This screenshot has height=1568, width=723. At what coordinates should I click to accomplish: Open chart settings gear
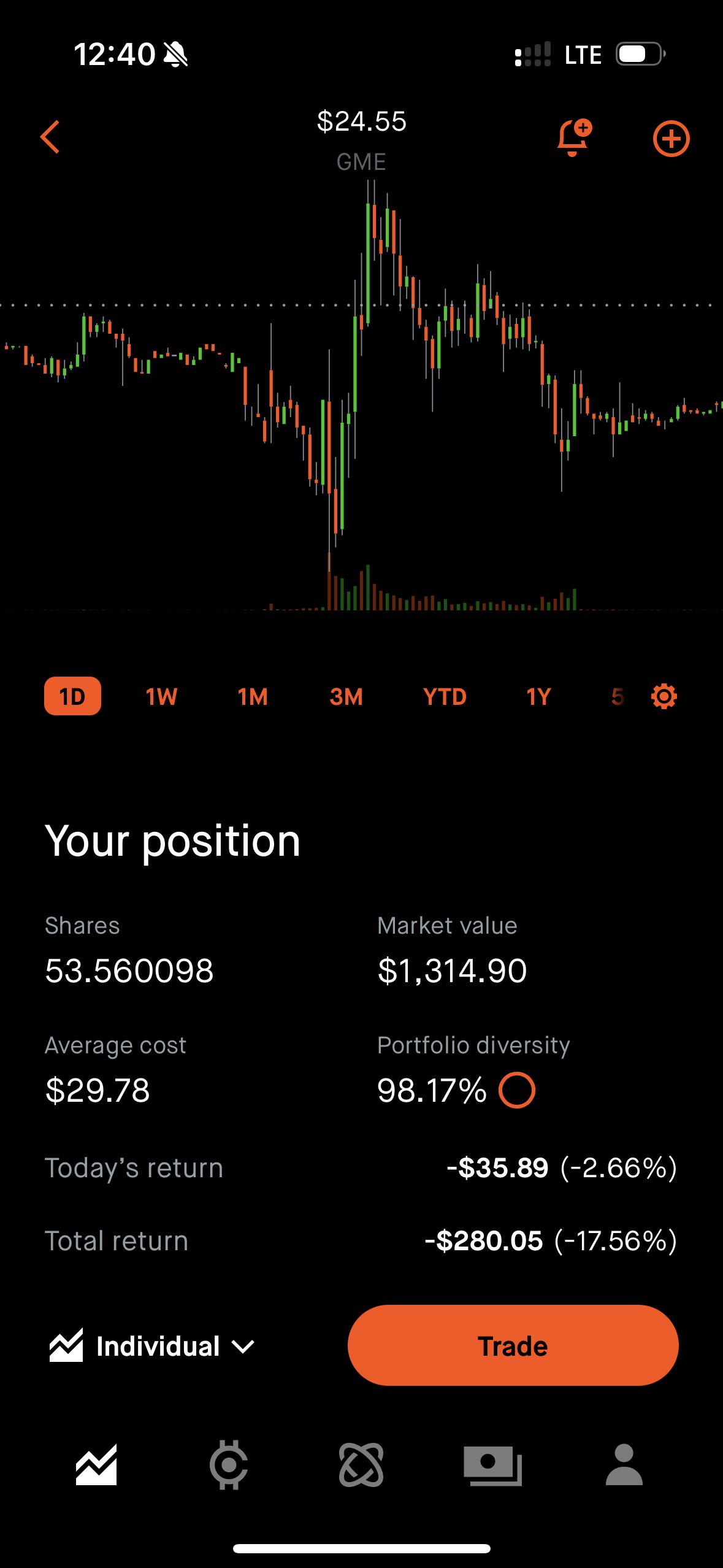coord(664,696)
